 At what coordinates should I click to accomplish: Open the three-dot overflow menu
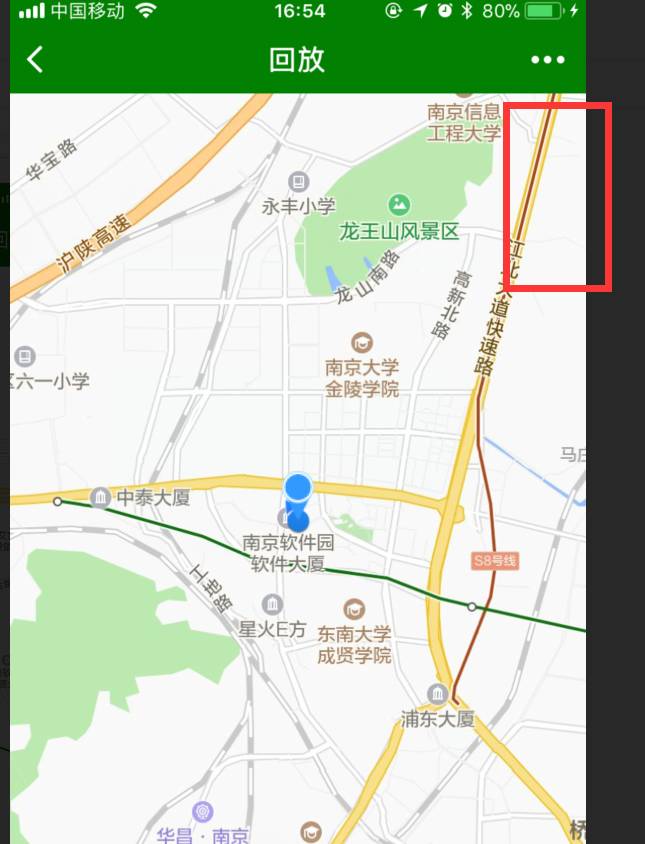pos(548,60)
